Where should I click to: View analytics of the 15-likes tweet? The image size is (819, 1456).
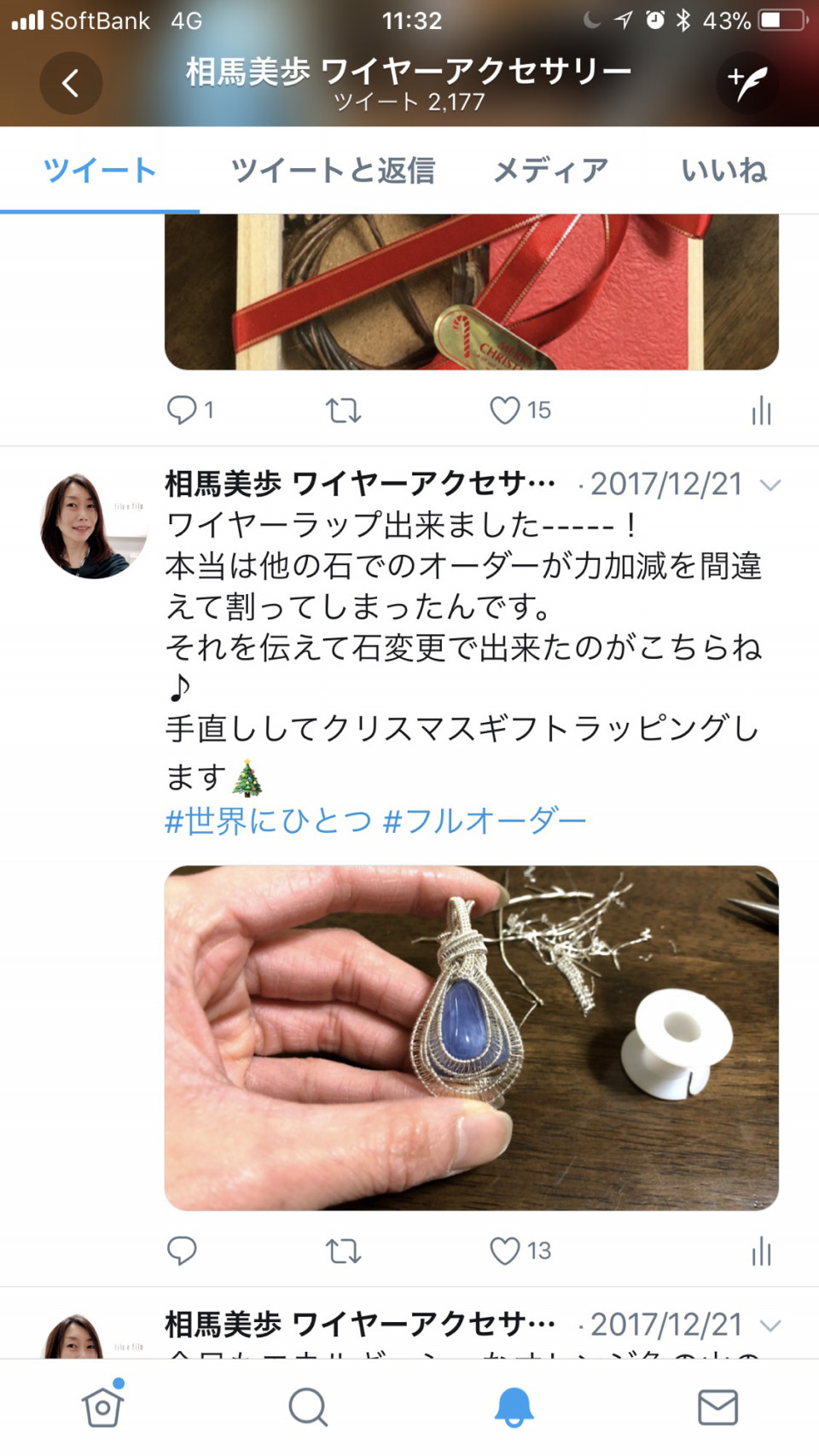pyautogui.click(x=761, y=411)
